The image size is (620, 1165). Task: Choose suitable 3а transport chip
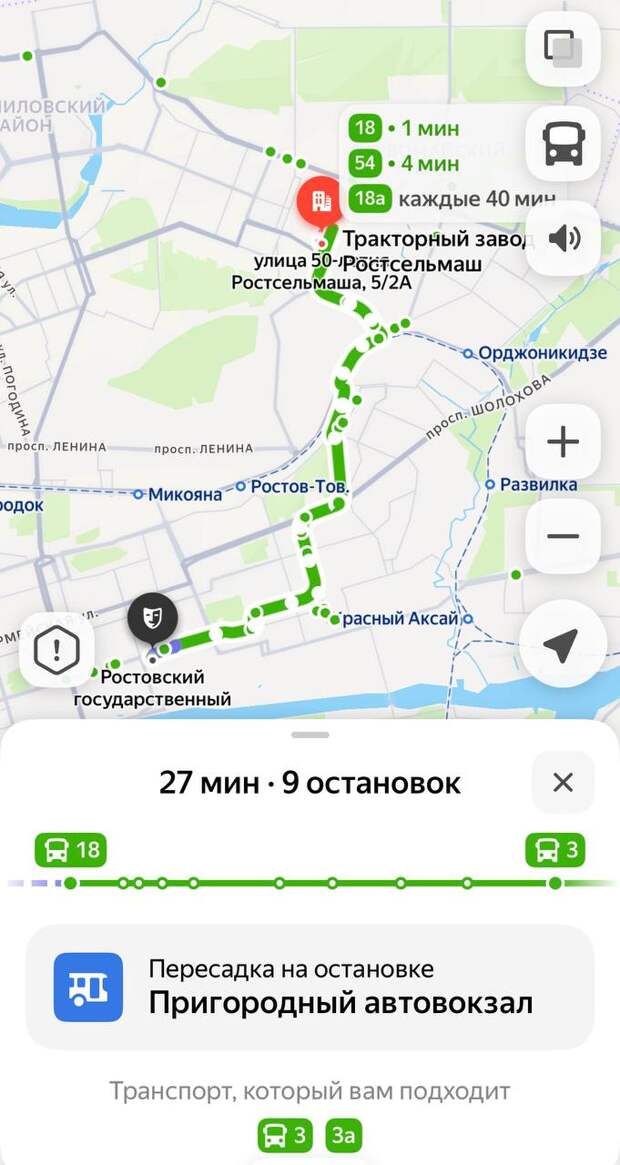343,1136
